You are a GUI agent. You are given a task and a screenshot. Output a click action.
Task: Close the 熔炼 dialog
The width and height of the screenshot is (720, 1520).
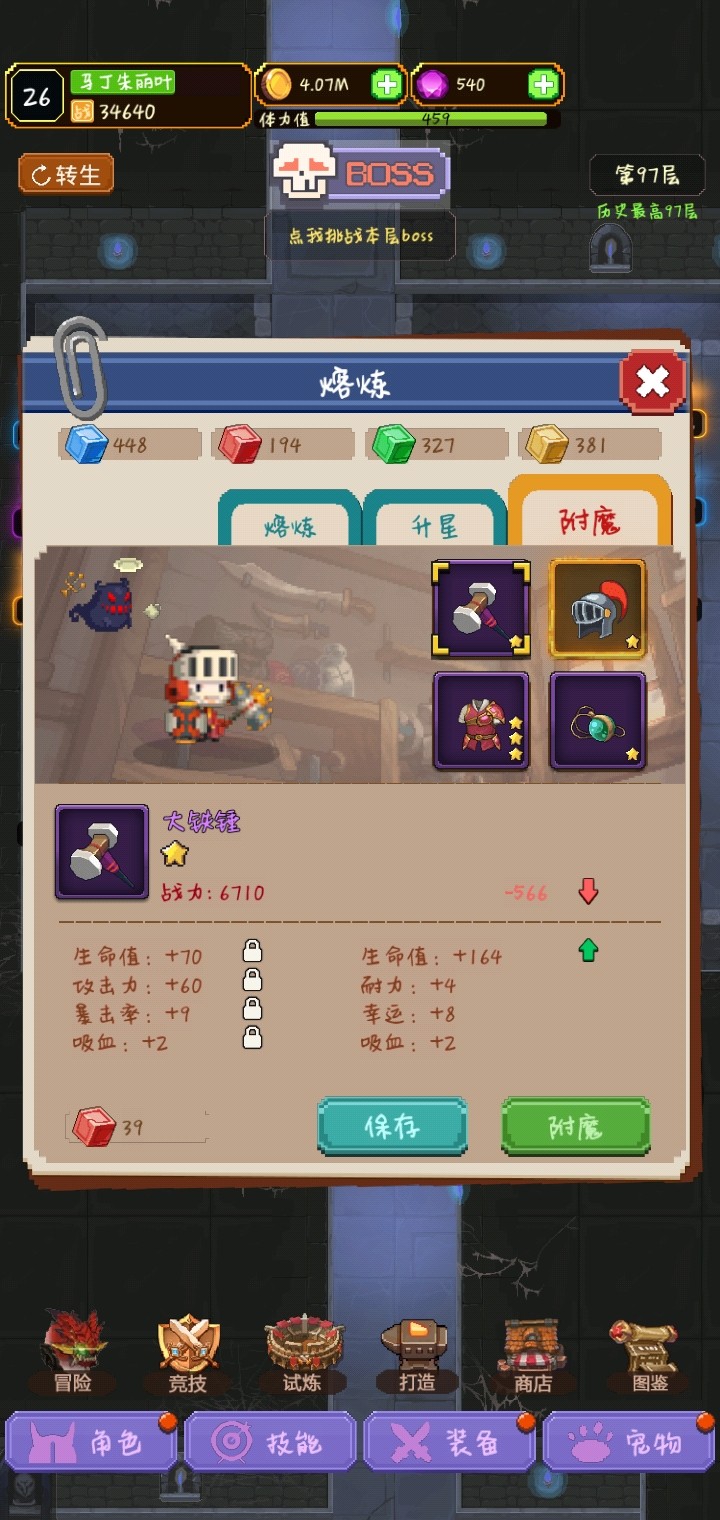point(652,382)
